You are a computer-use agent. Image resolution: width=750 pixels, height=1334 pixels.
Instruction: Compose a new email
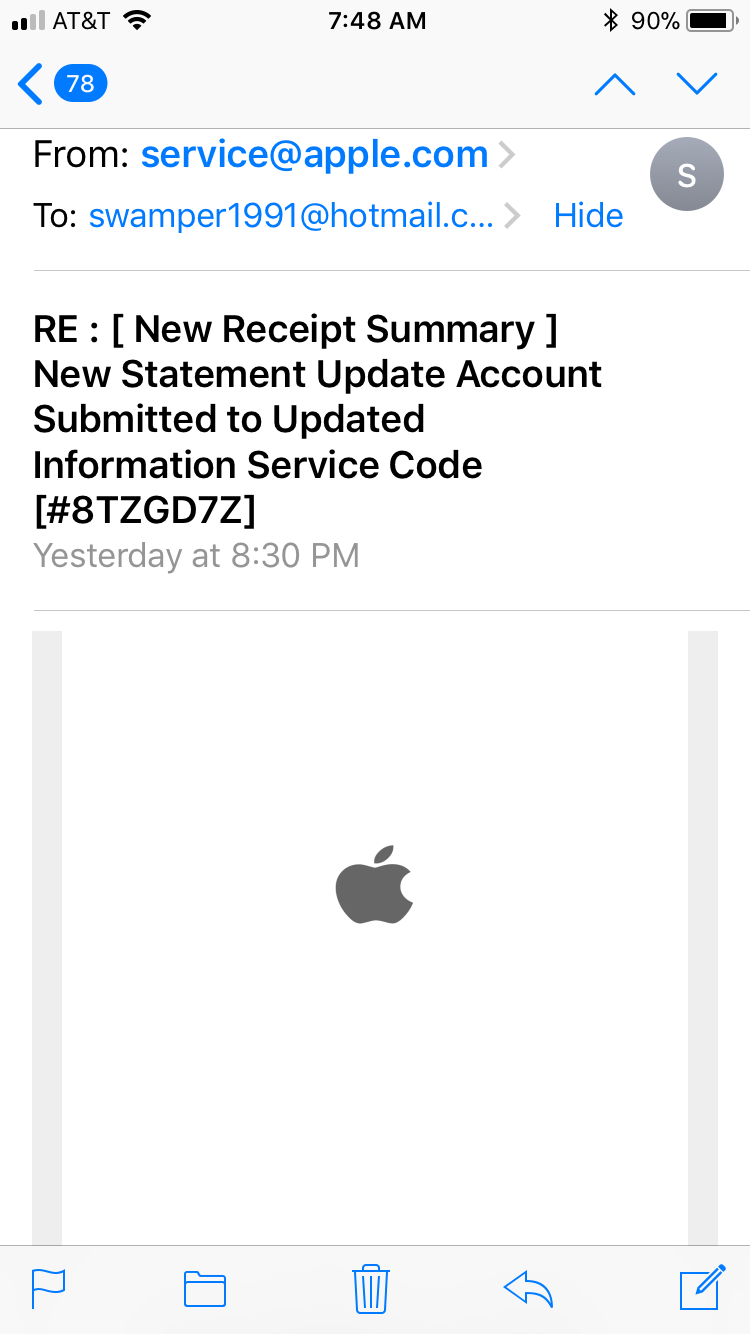pyautogui.click(x=702, y=1288)
